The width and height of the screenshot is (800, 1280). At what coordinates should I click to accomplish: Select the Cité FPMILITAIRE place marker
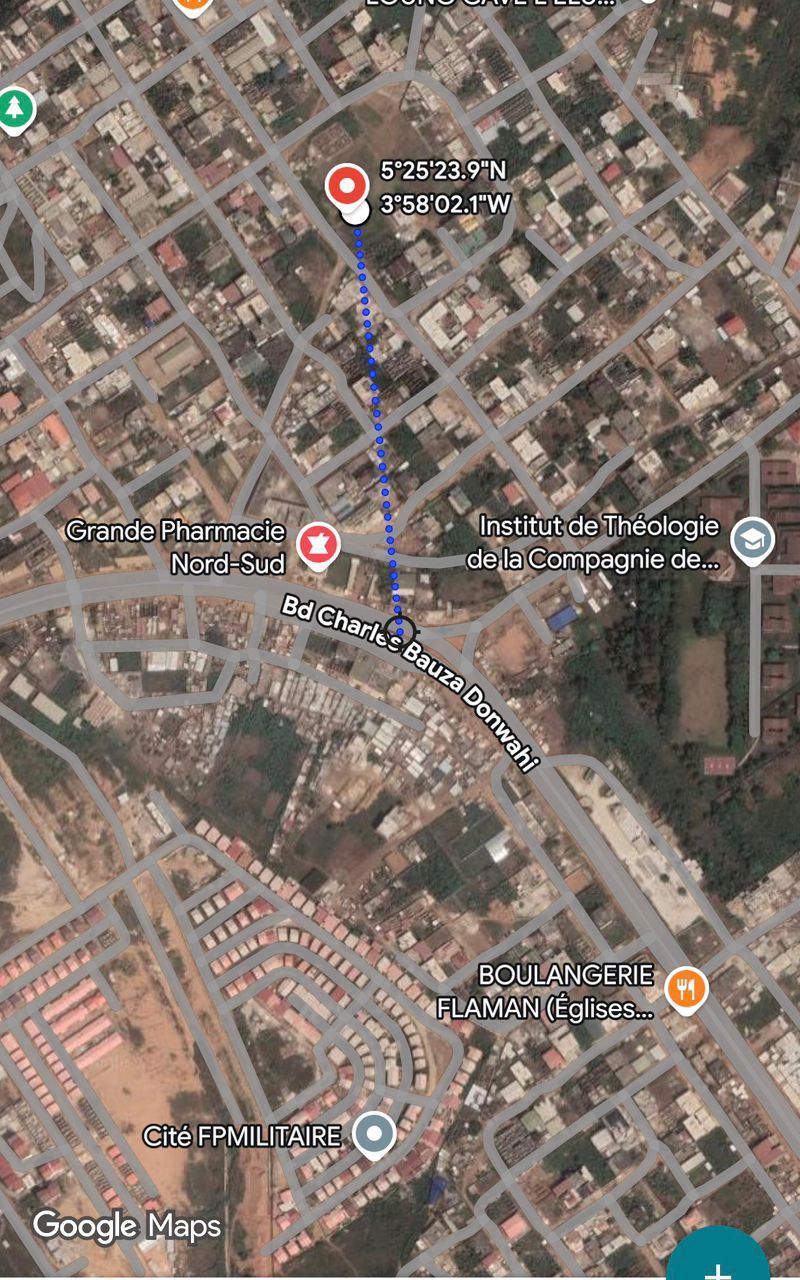coord(374,1134)
